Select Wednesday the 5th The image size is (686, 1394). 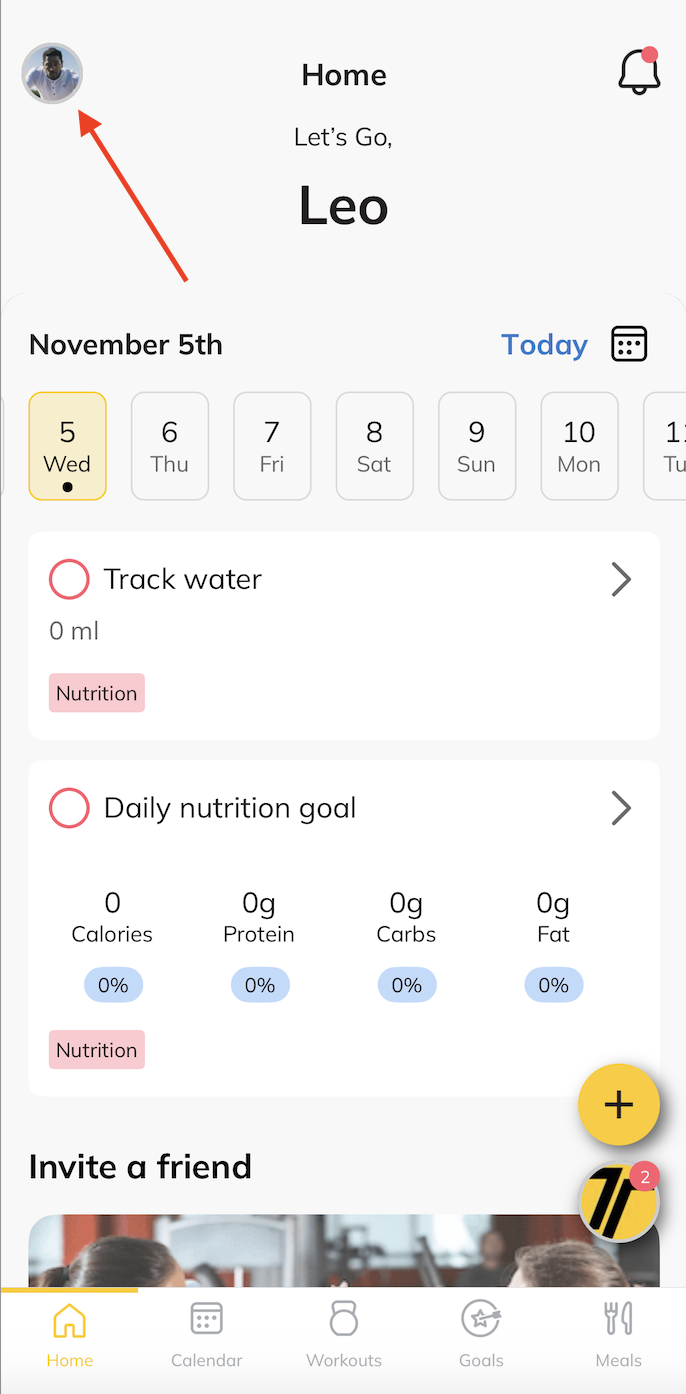click(x=67, y=446)
